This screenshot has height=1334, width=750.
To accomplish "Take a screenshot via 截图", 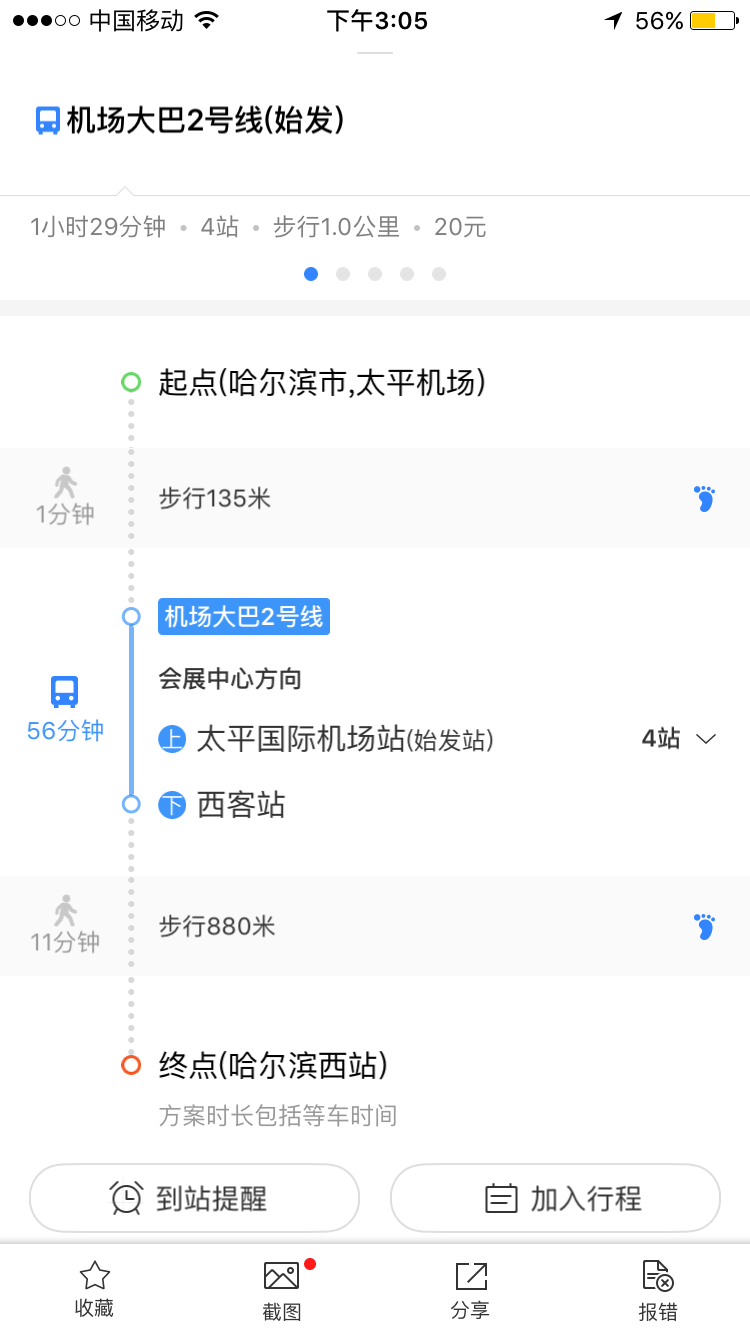I will click(x=282, y=1290).
